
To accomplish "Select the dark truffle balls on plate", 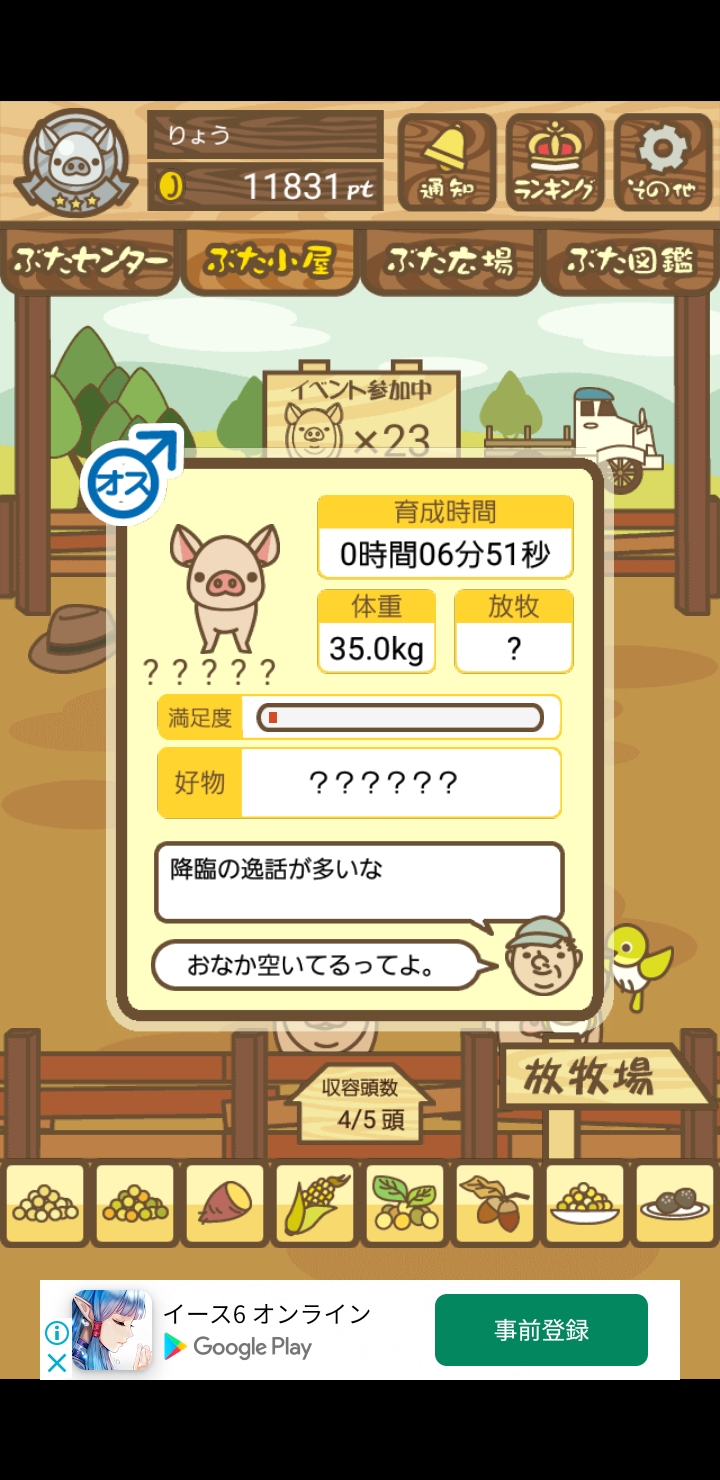I will [675, 1204].
